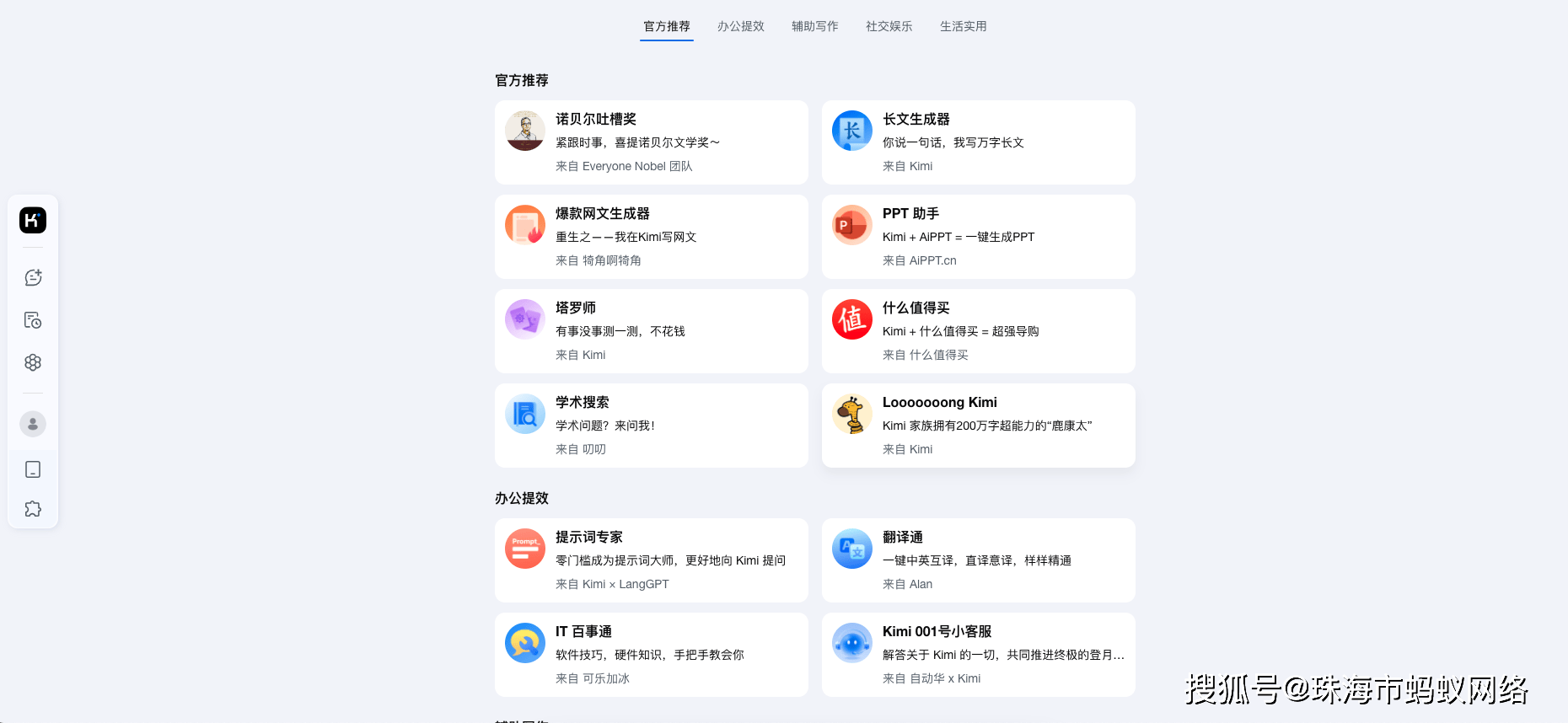This screenshot has width=1568, height=723.
Task: Switch to the 办公提效 tab
Action: 740,26
